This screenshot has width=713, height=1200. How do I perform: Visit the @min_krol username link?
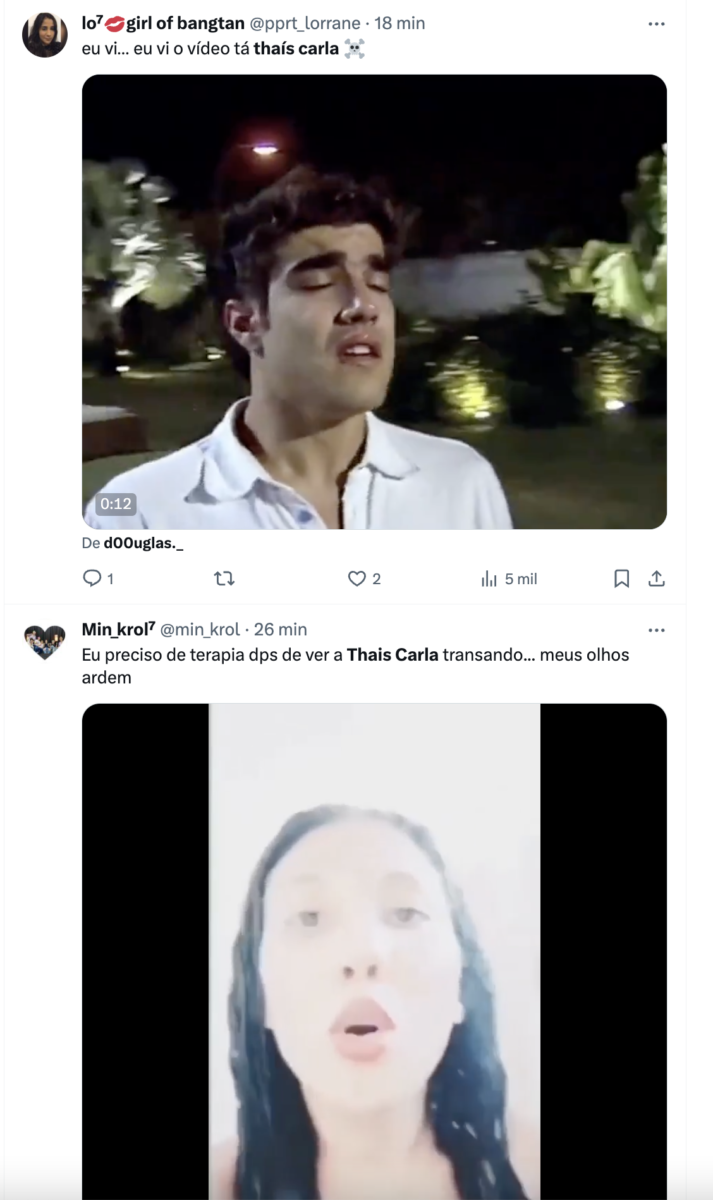(200, 629)
